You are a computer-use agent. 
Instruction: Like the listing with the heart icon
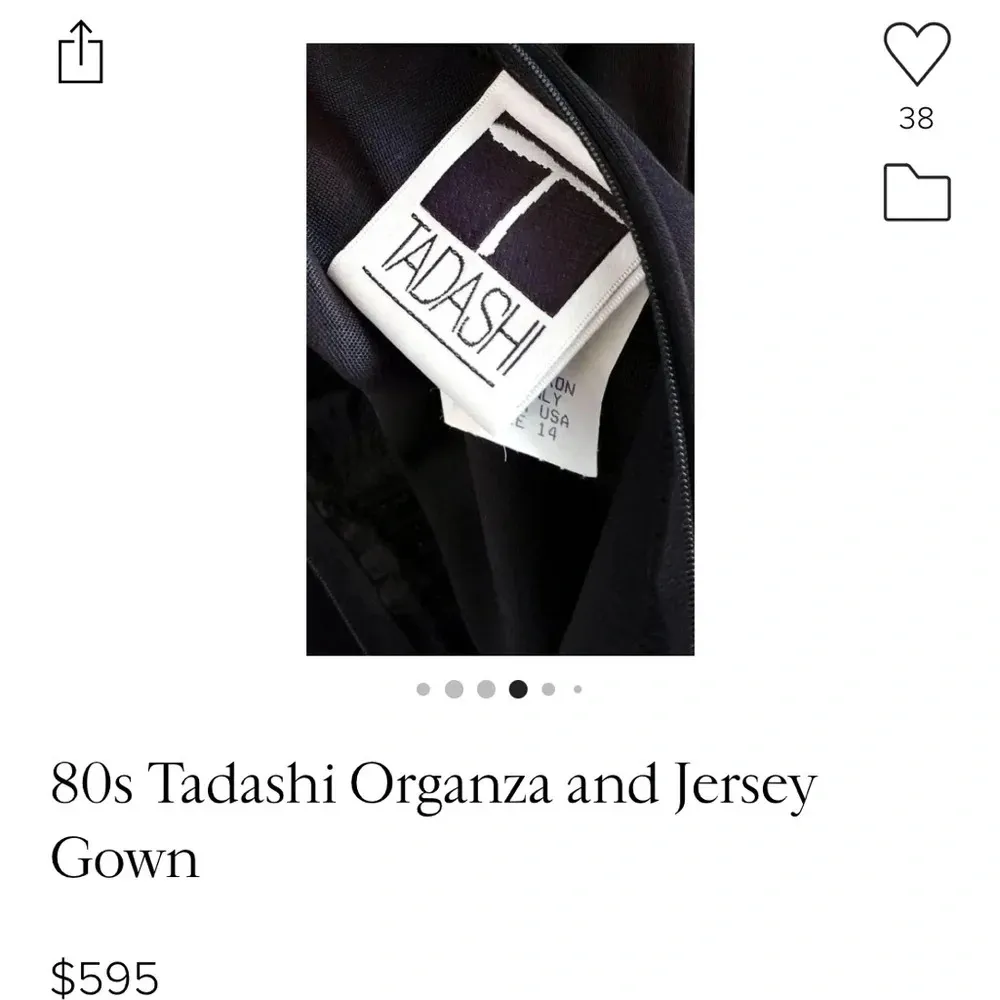(916, 56)
